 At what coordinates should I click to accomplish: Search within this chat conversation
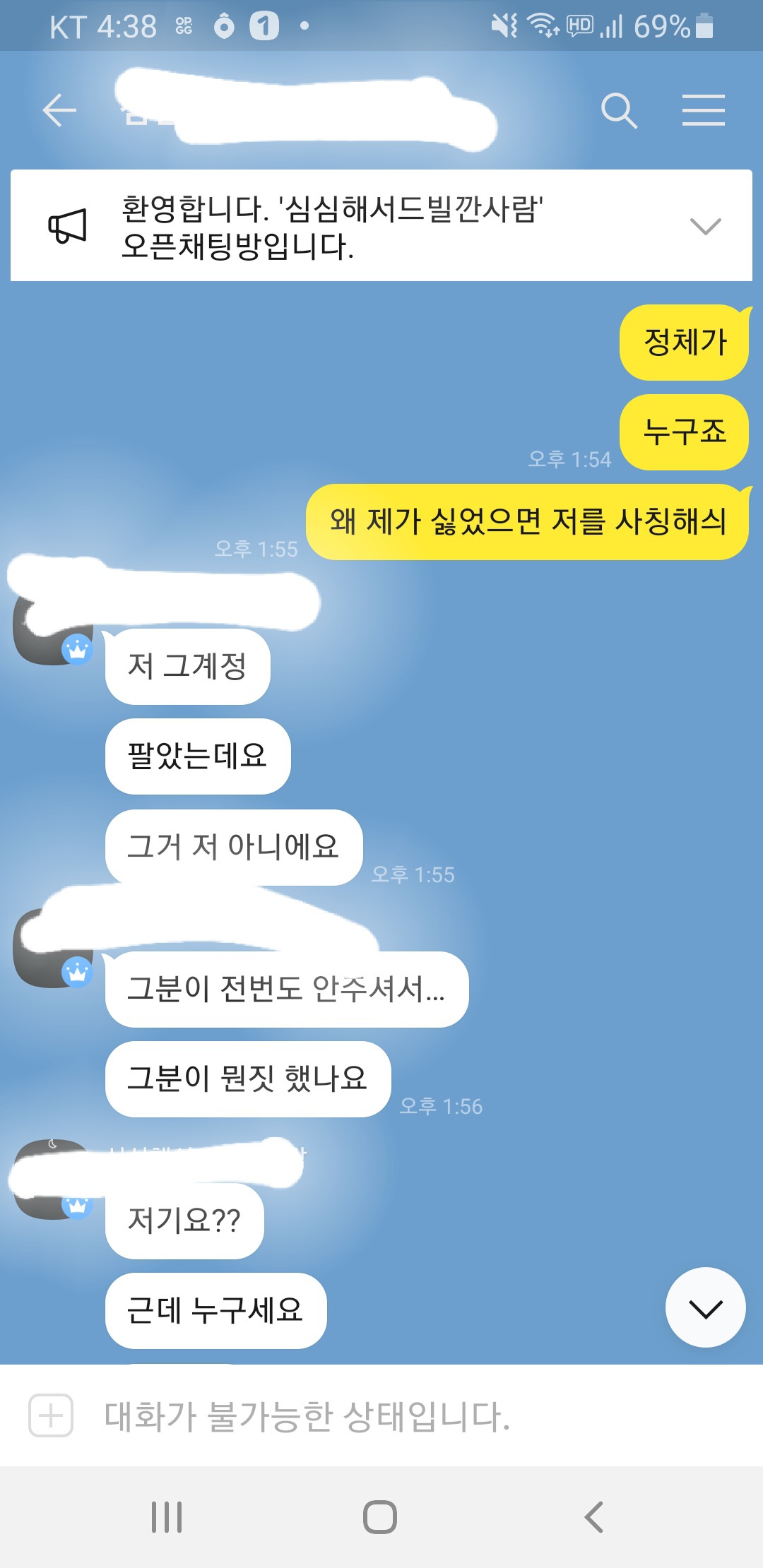point(619,111)
